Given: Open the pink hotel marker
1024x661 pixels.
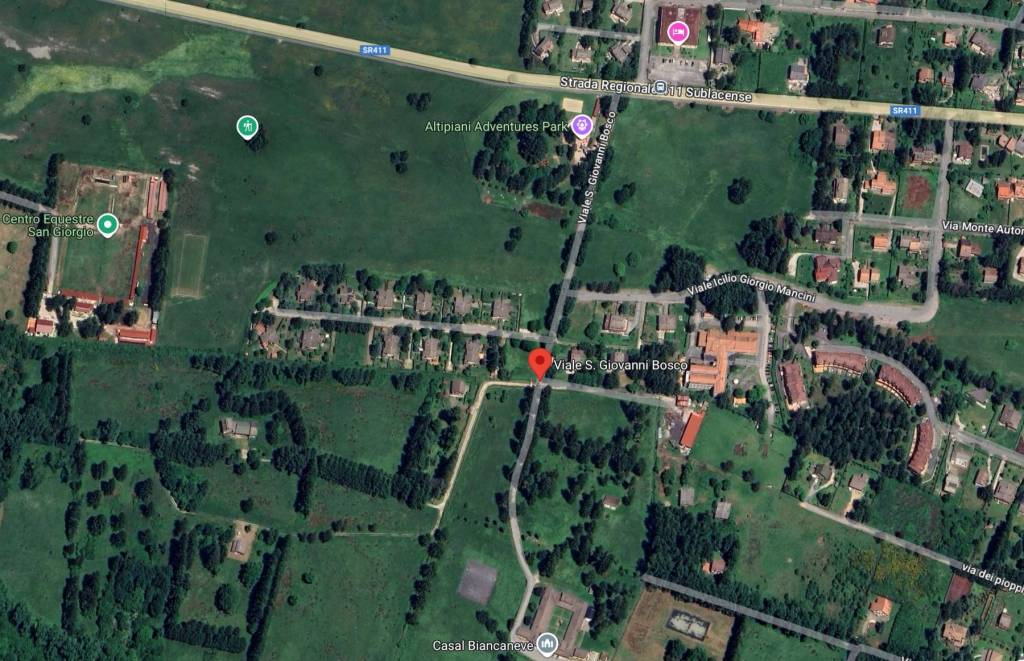Looking at the screenshot, I should pyautogui.click(x=680, y=33).
